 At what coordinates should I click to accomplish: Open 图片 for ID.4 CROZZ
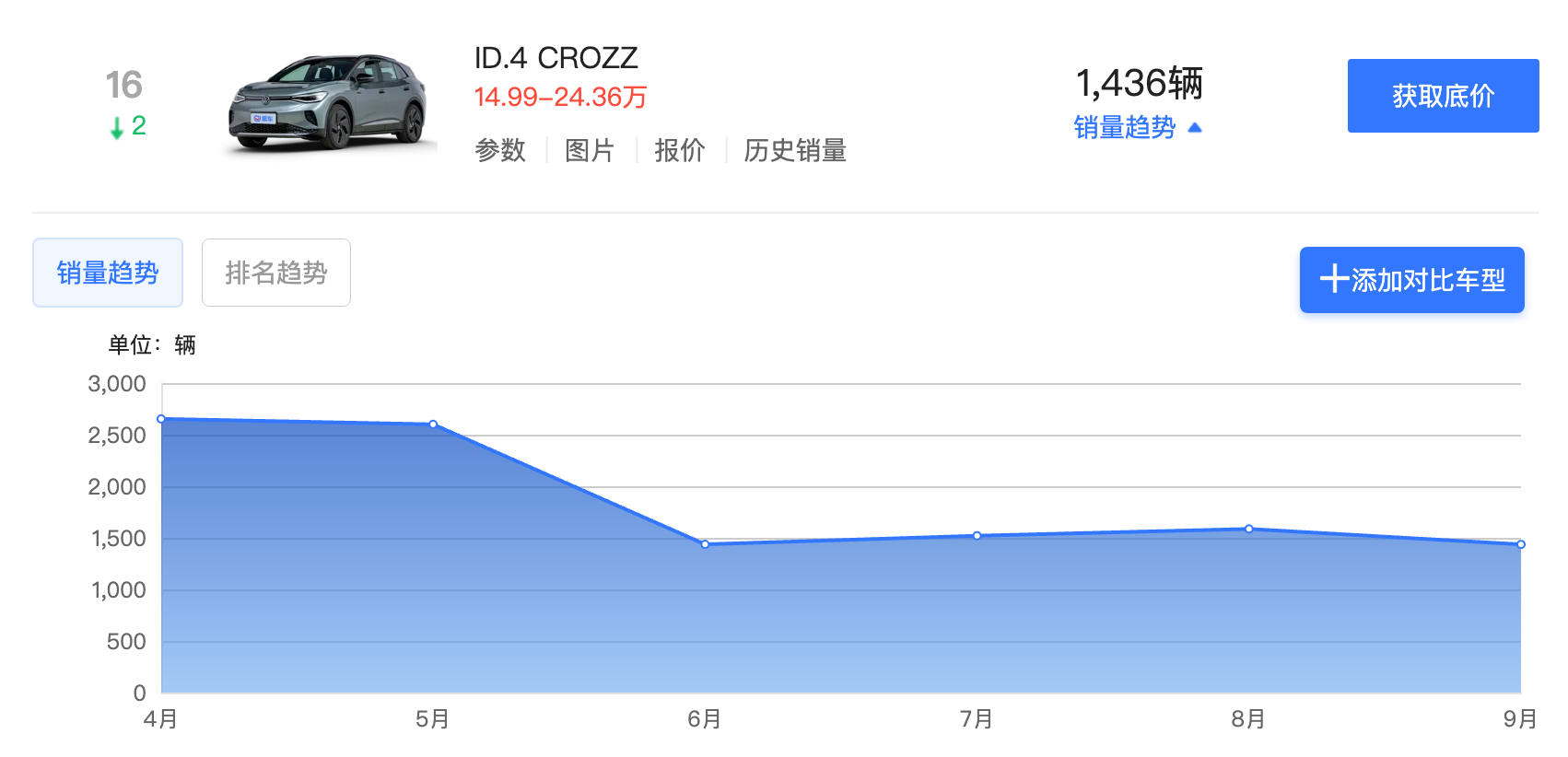pos(590,150)
